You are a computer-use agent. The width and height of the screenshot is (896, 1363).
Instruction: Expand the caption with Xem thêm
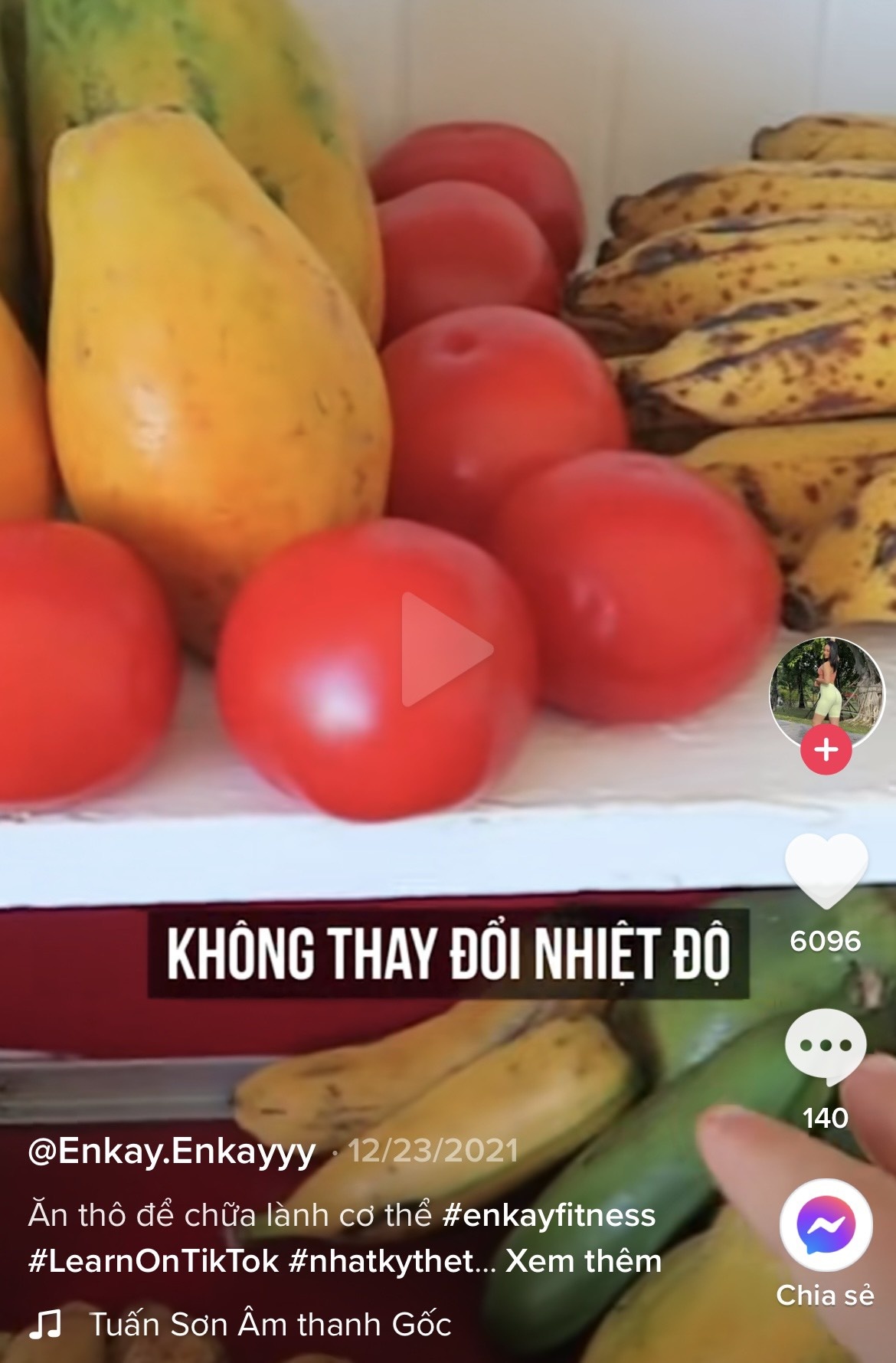pos(584,1260)
